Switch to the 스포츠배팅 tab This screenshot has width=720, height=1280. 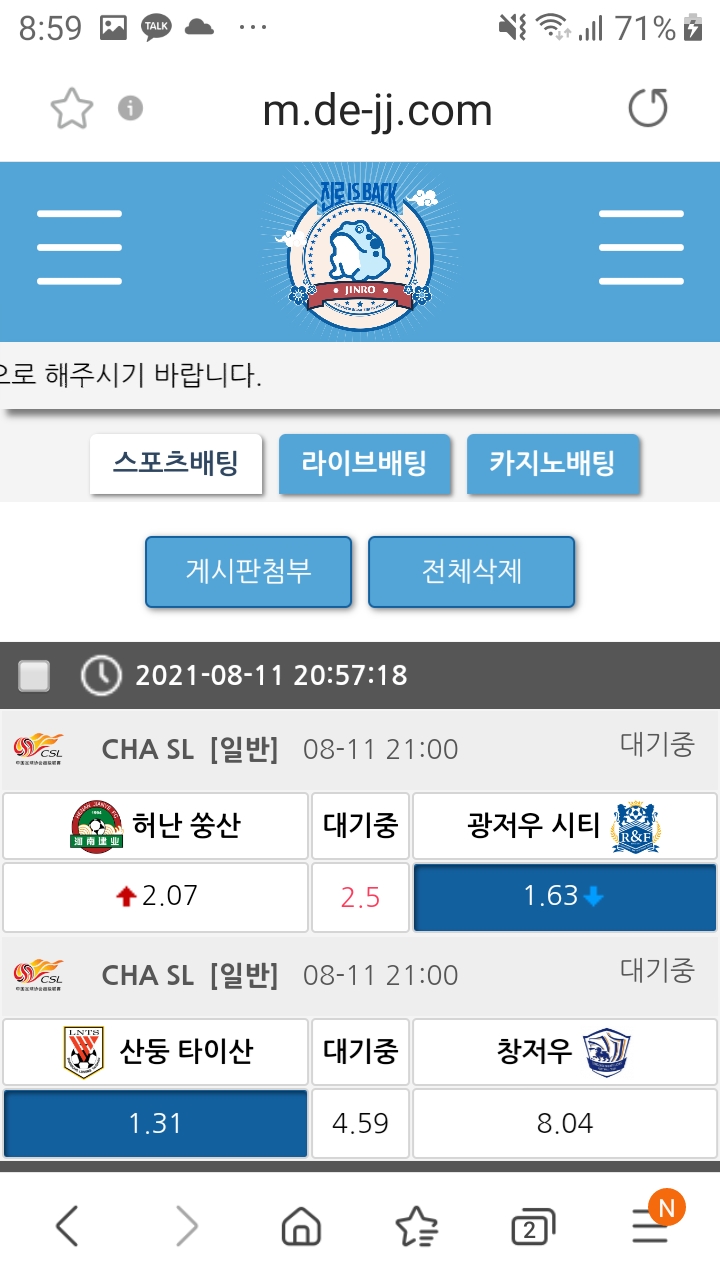tap(176, 463)
